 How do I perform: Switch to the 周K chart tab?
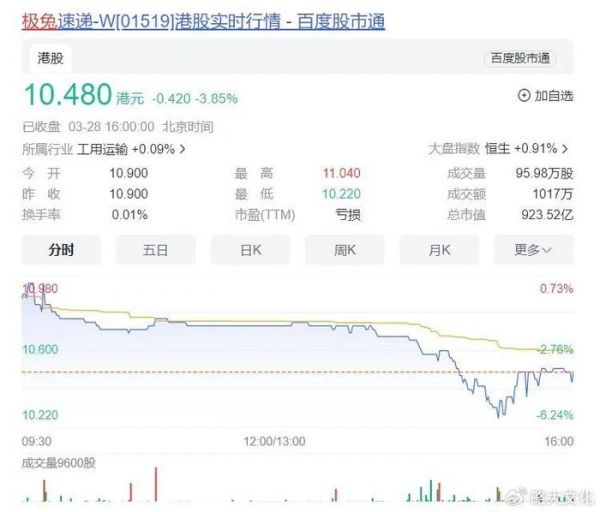coord(345,249)
